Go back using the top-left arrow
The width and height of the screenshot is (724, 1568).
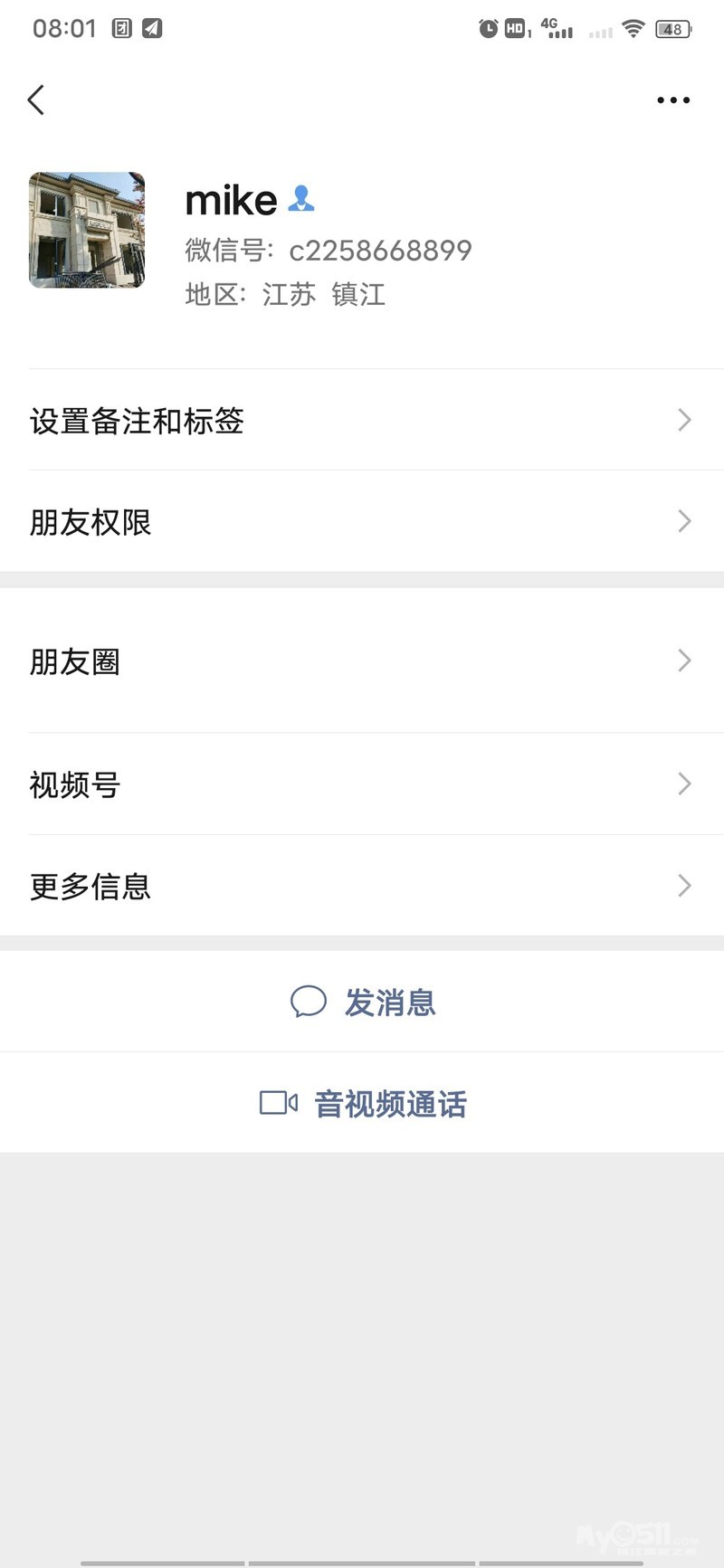36,100
